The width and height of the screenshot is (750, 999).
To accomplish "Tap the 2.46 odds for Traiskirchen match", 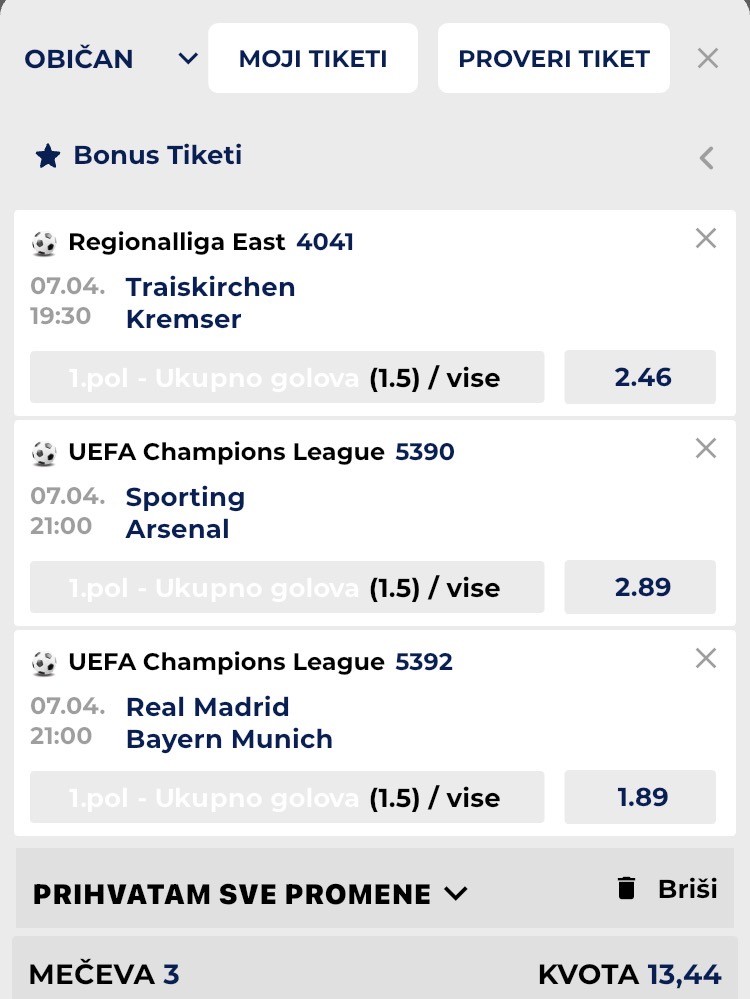I will click(640, 377).
